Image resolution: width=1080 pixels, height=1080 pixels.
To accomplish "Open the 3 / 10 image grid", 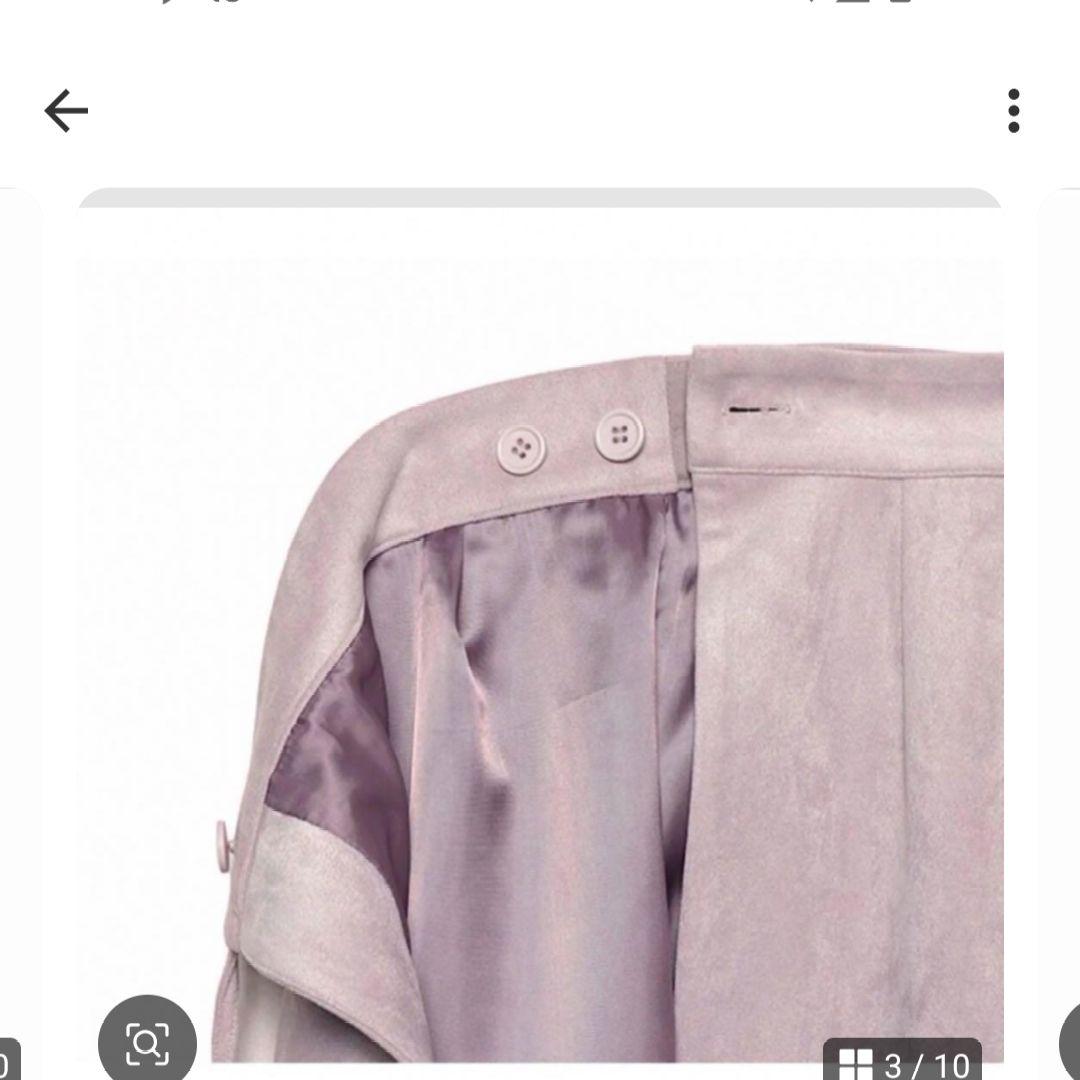I will coord(902,1061).
